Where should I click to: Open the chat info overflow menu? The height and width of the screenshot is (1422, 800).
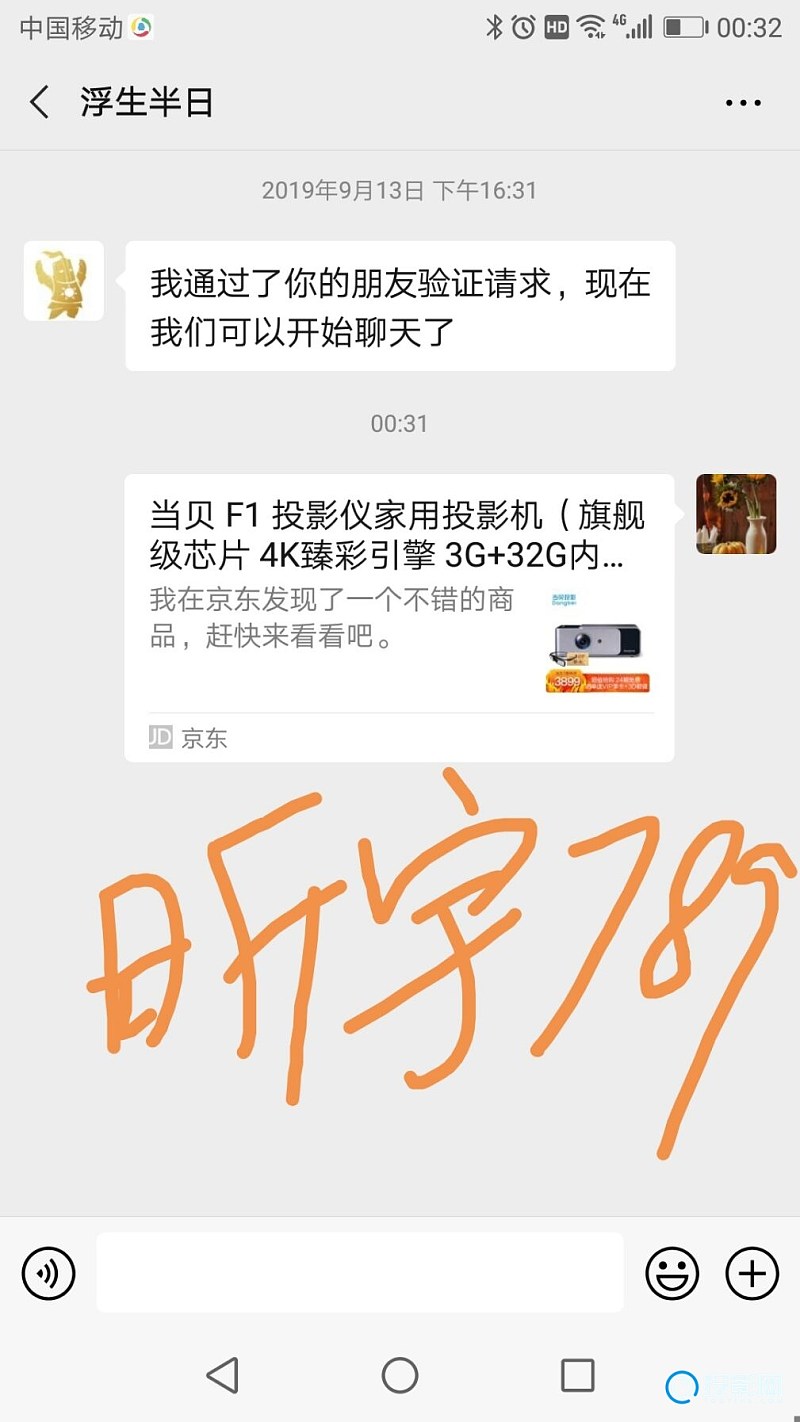[743, 102]
